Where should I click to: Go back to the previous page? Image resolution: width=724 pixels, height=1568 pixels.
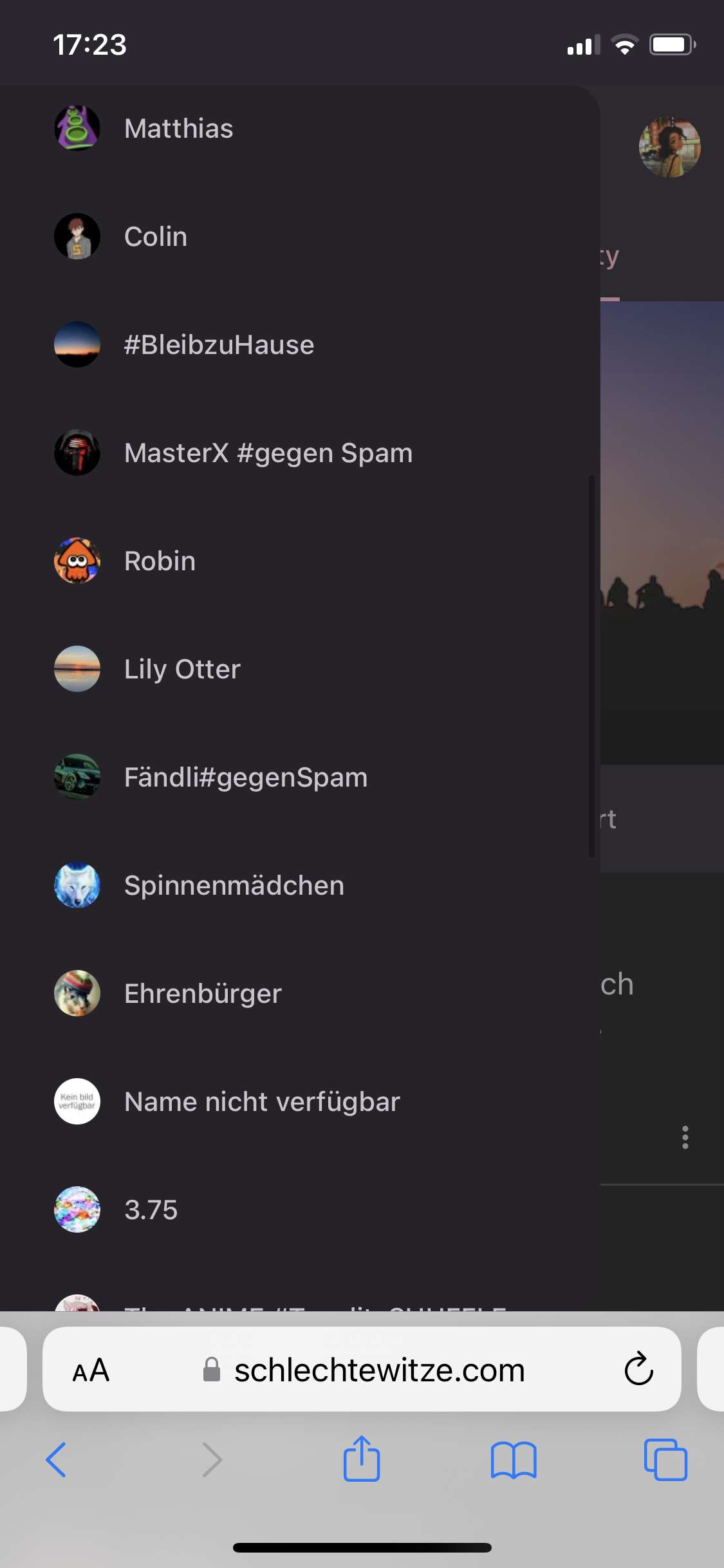[x=57, y=1459]
